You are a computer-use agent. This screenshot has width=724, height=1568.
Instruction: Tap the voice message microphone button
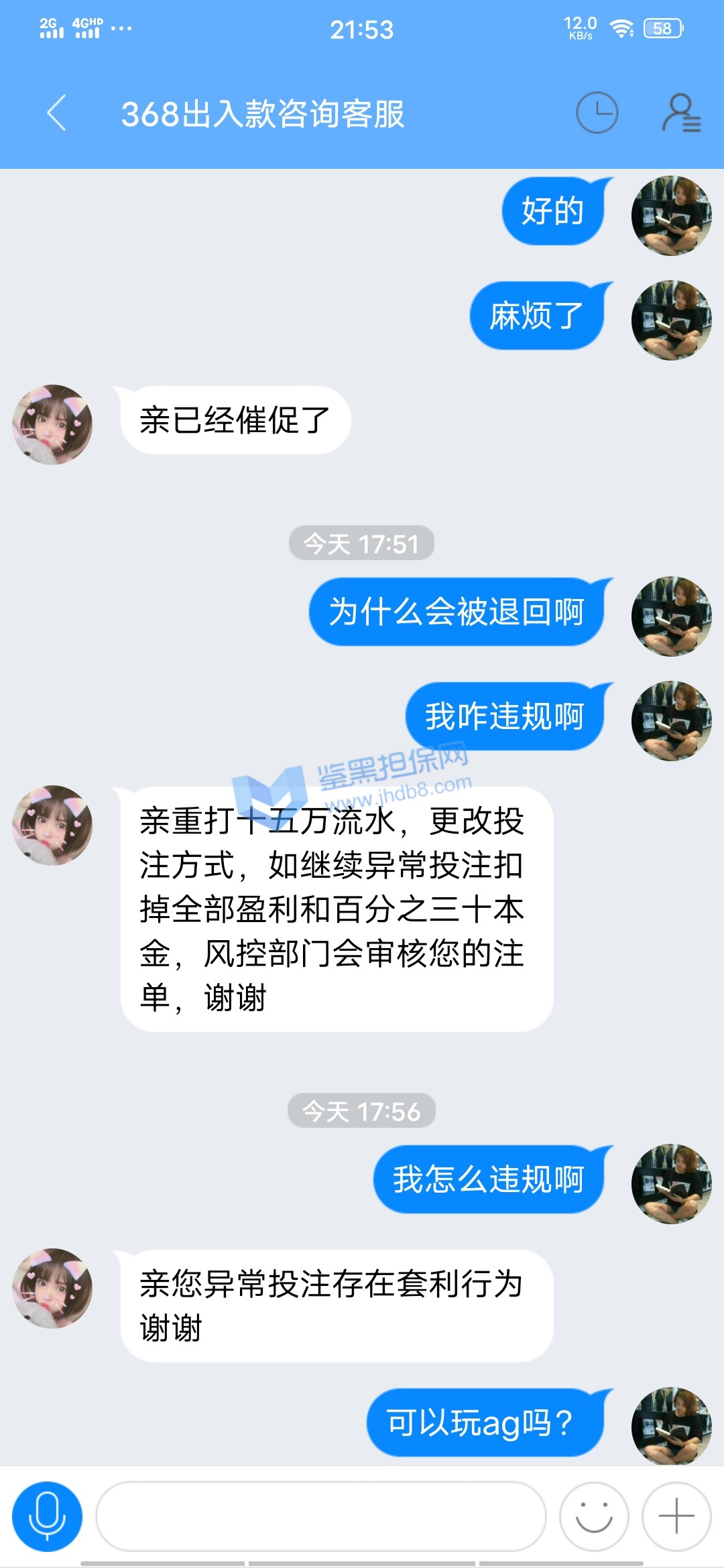point(47,1516)
